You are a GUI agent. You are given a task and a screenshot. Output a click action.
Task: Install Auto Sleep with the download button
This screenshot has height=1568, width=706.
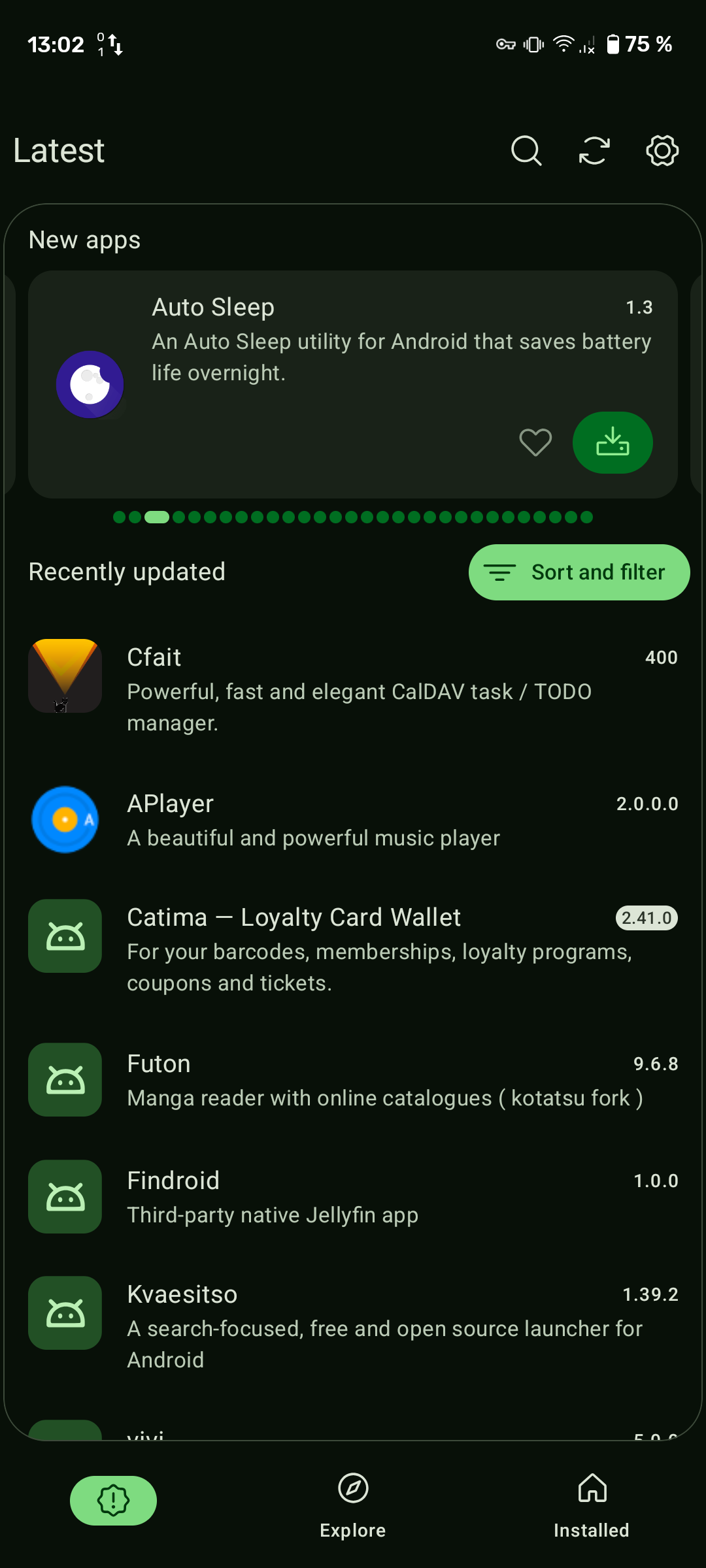click(613, 442)
